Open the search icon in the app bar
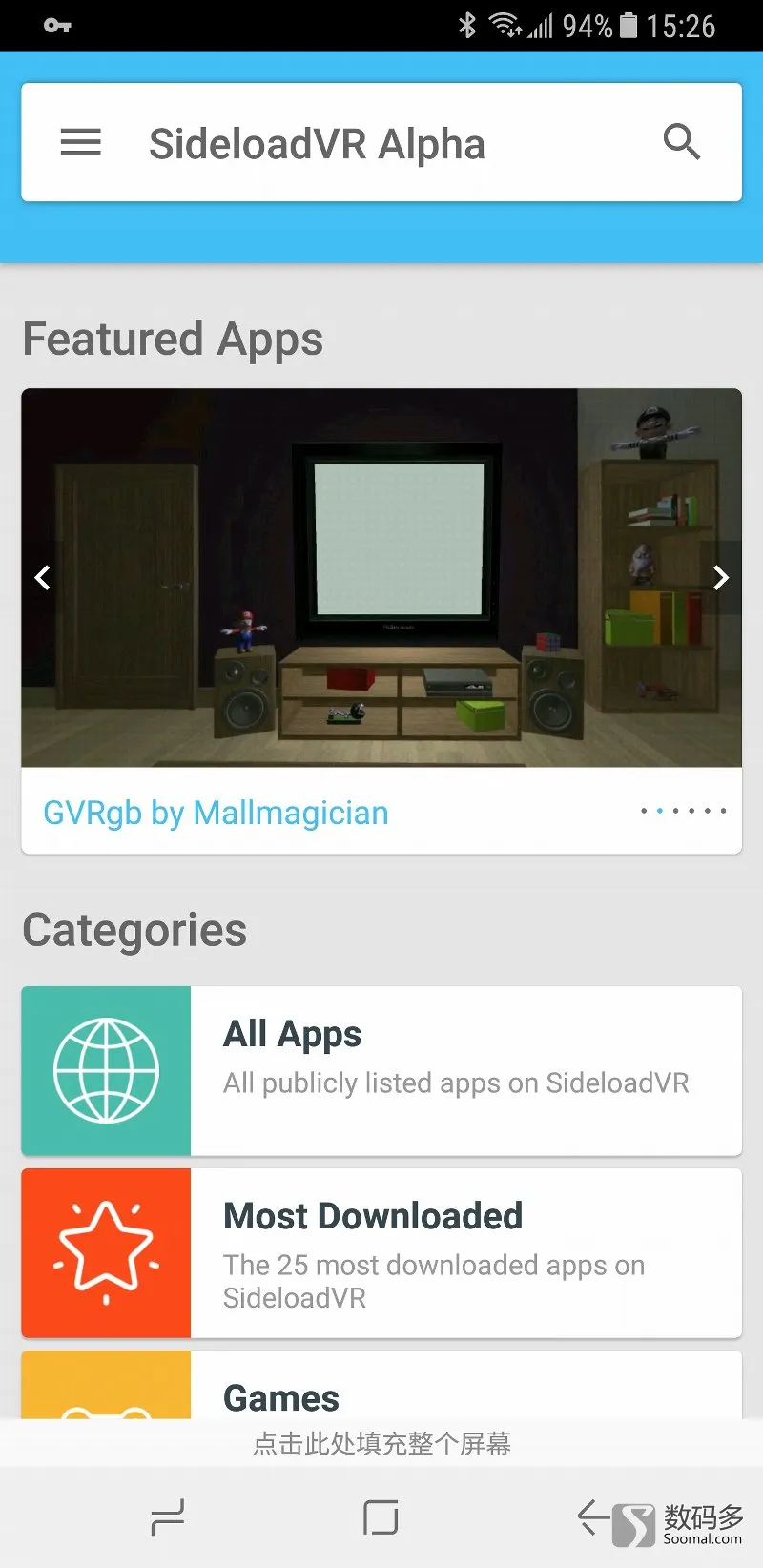 tap(681, 142)
